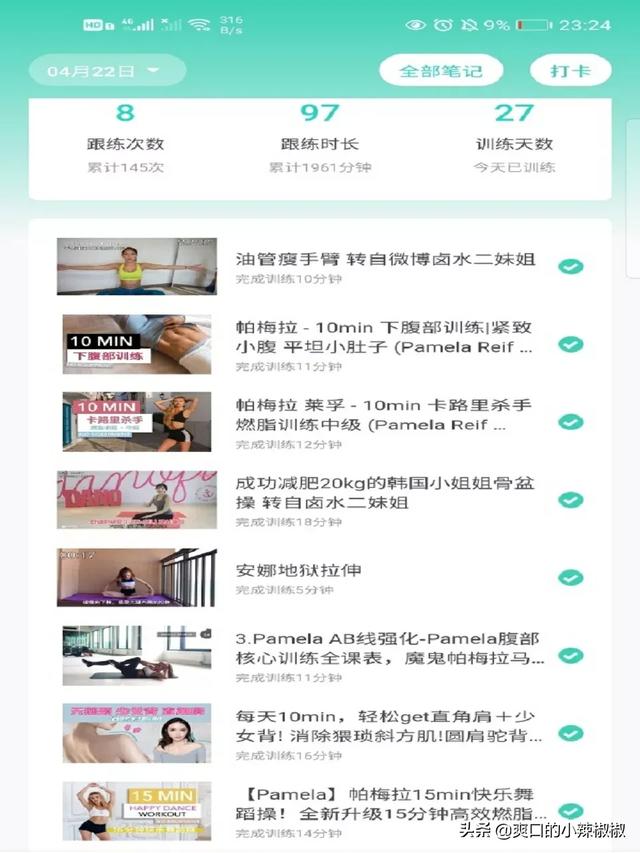Open 帕梅拉 10min 下腹部训练 video

click(x=385, y=337)
